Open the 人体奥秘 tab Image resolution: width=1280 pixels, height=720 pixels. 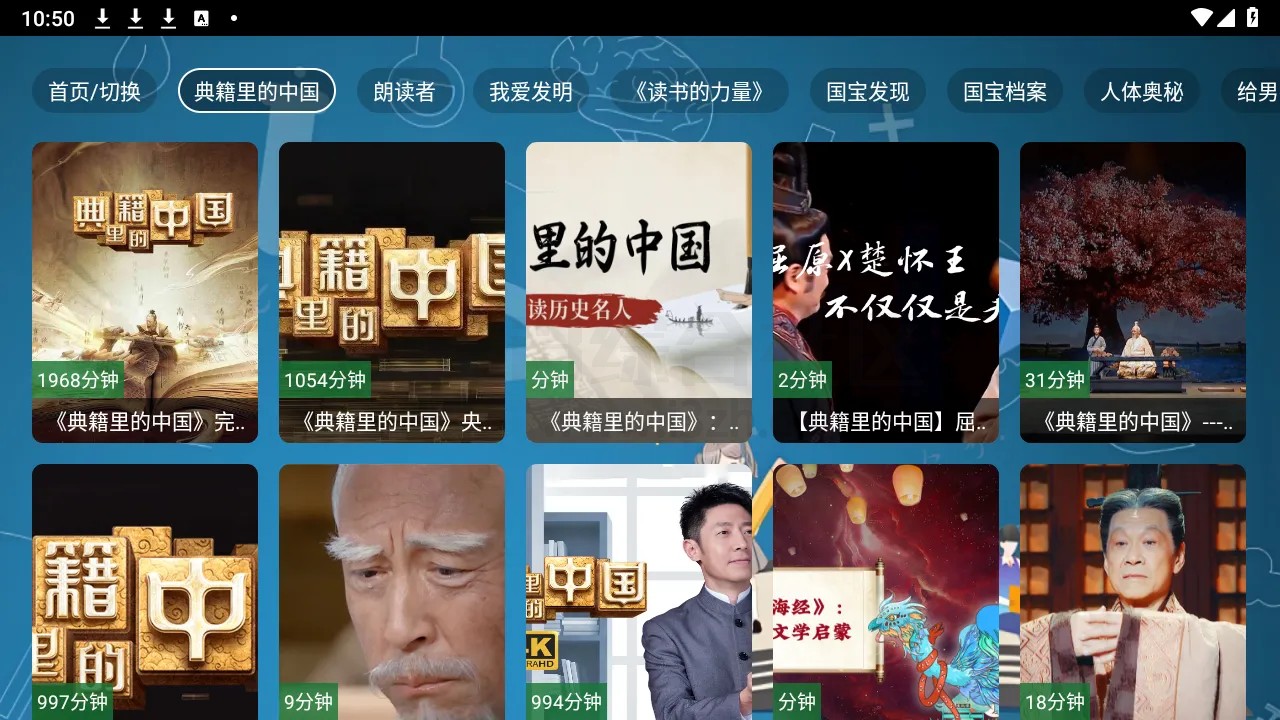(1141, 92)
